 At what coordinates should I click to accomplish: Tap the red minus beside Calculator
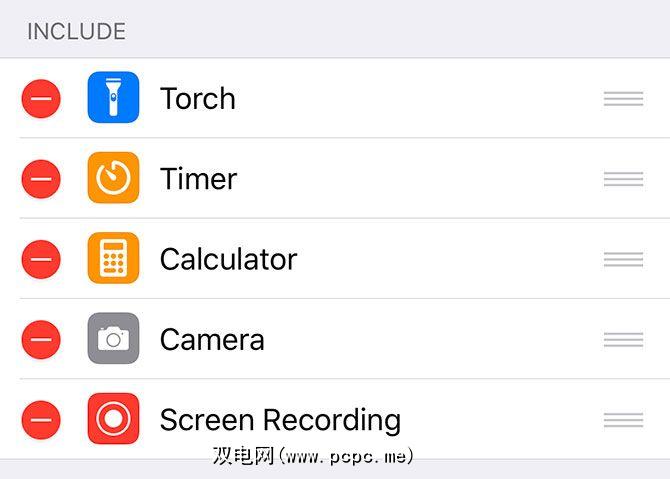tap(41, 259)
